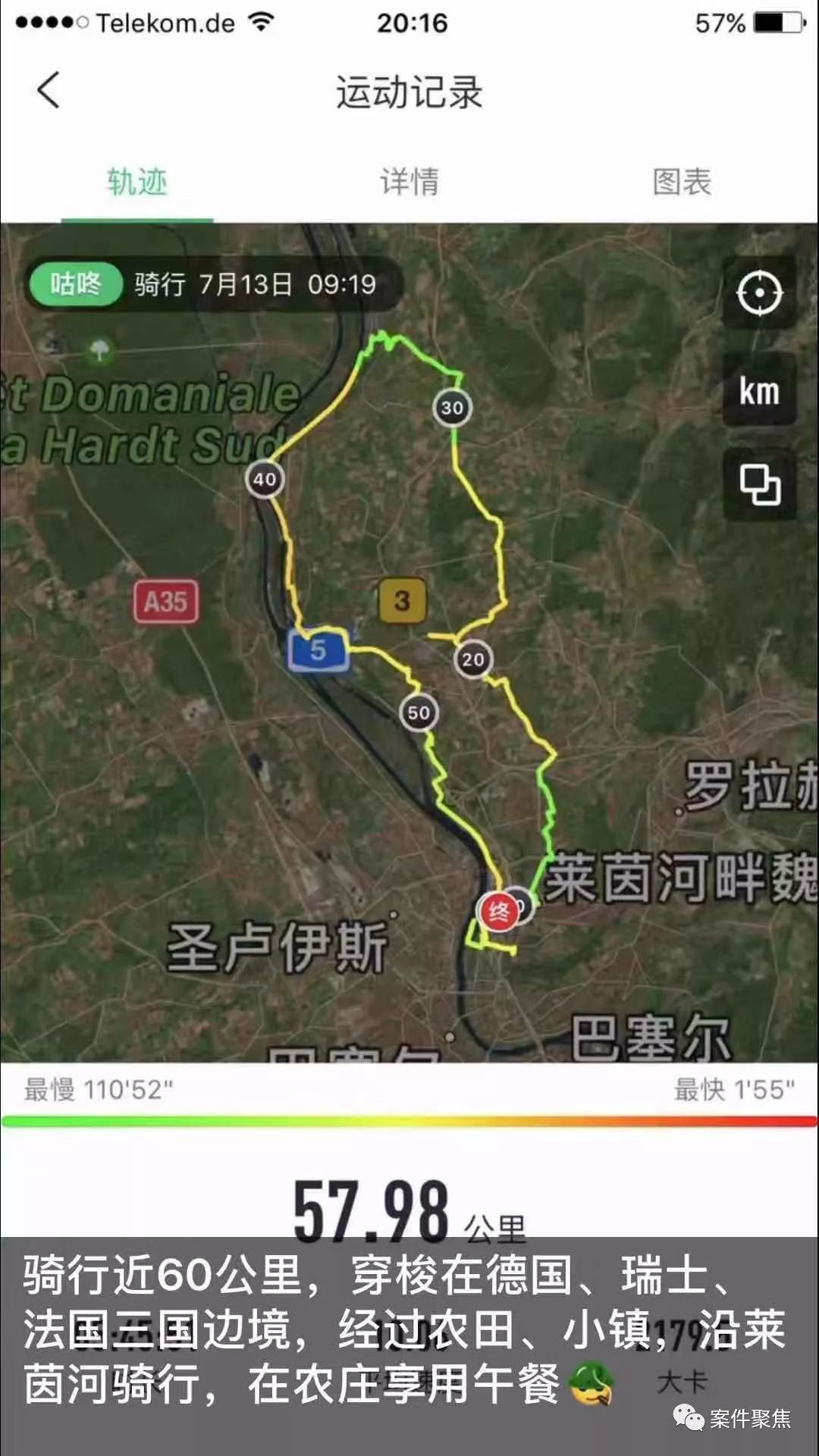
Task: Switch to the 详情 tab
Action: (x=409, y=183)
